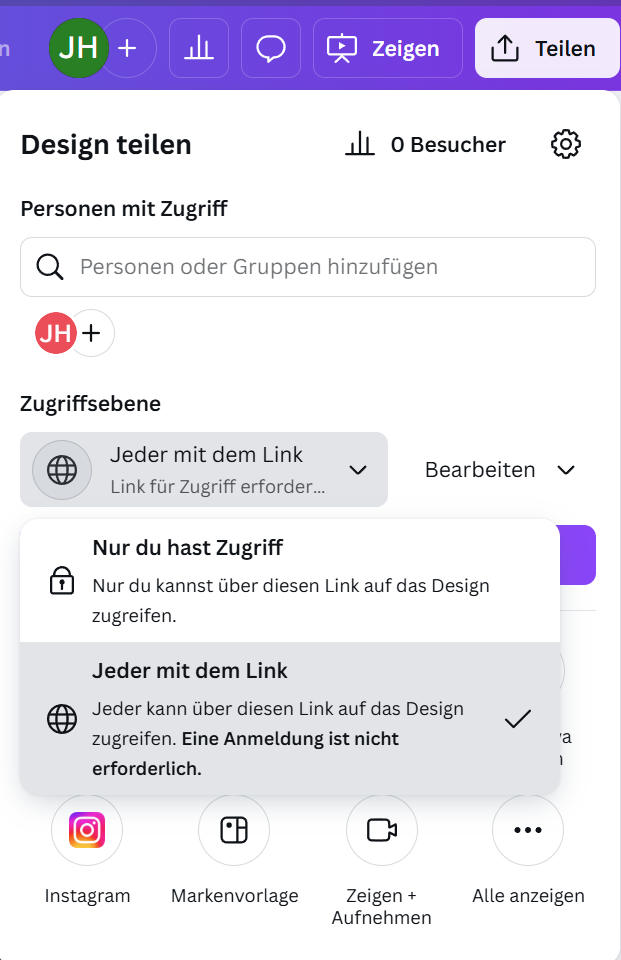Open the comments speech bubble
Viewport: 621px width, 960px height.
click(x=271, y=48)
